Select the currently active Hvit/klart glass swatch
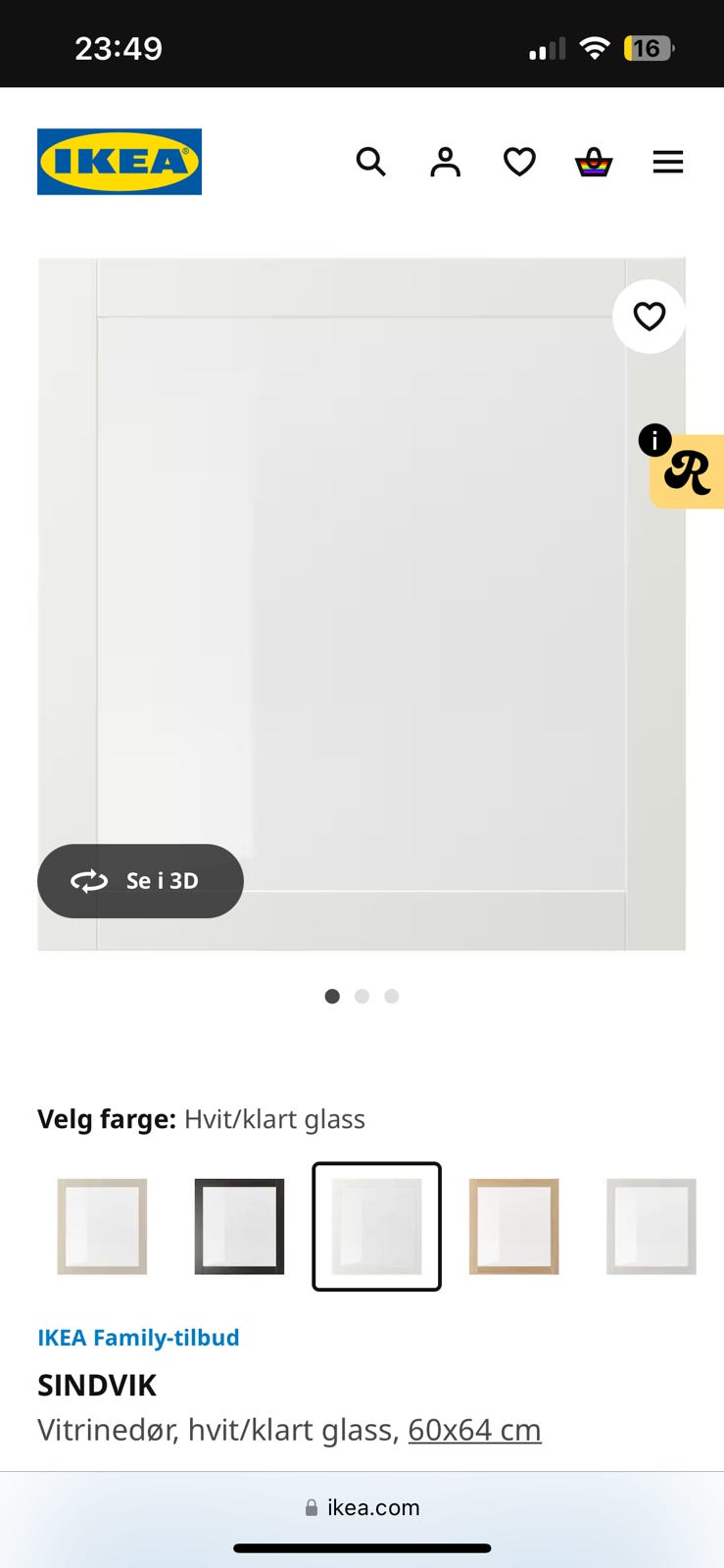 point(376,1226)
